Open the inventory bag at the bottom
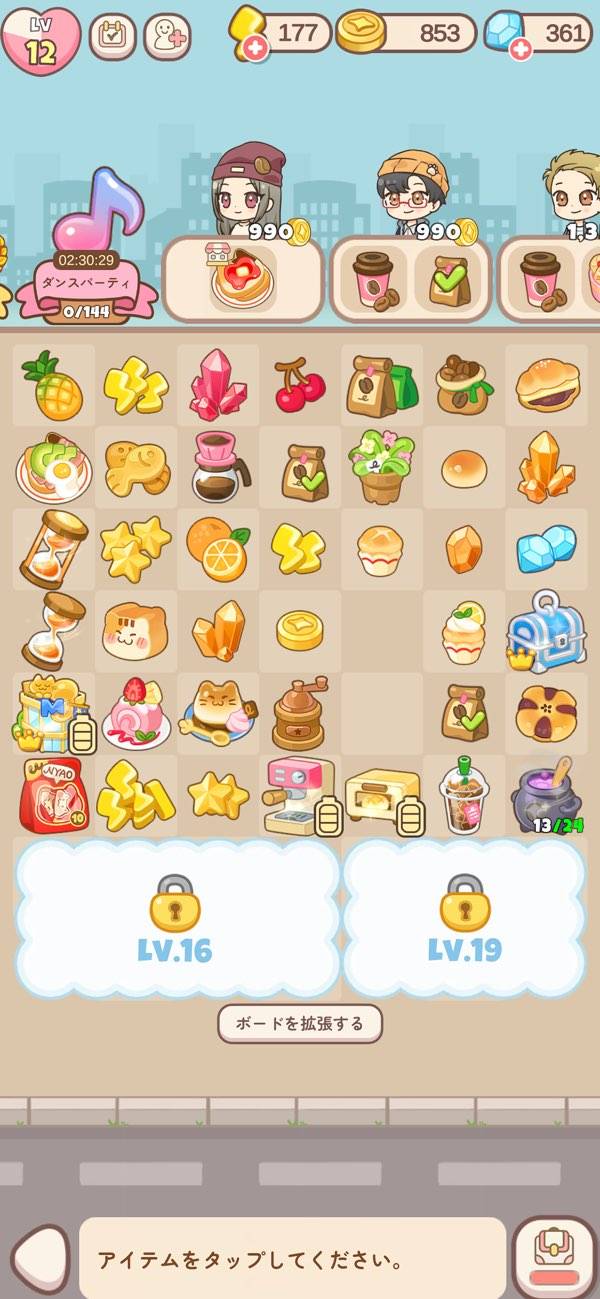 554,1255
